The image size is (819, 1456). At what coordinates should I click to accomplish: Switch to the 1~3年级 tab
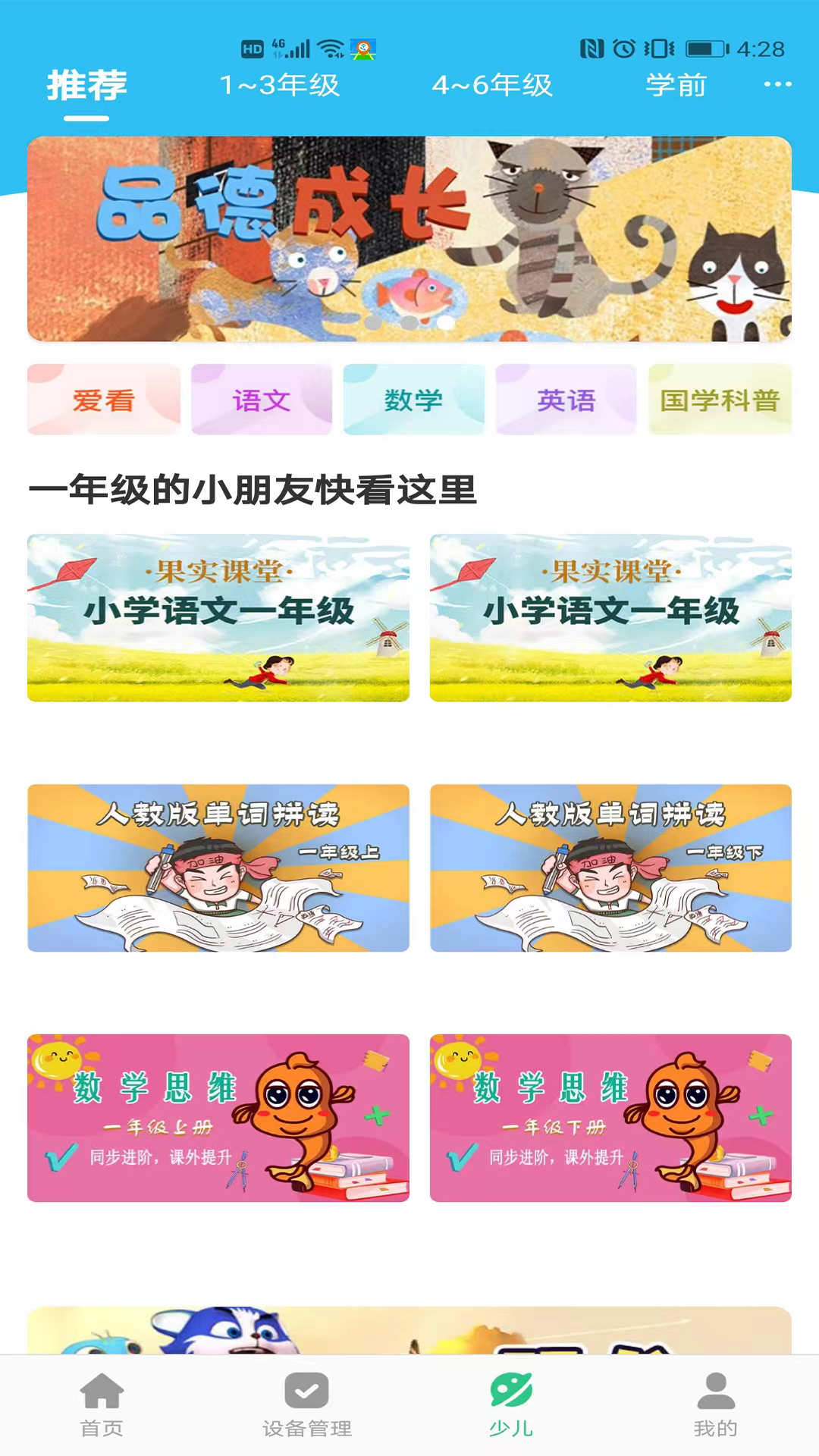(279, 85)
